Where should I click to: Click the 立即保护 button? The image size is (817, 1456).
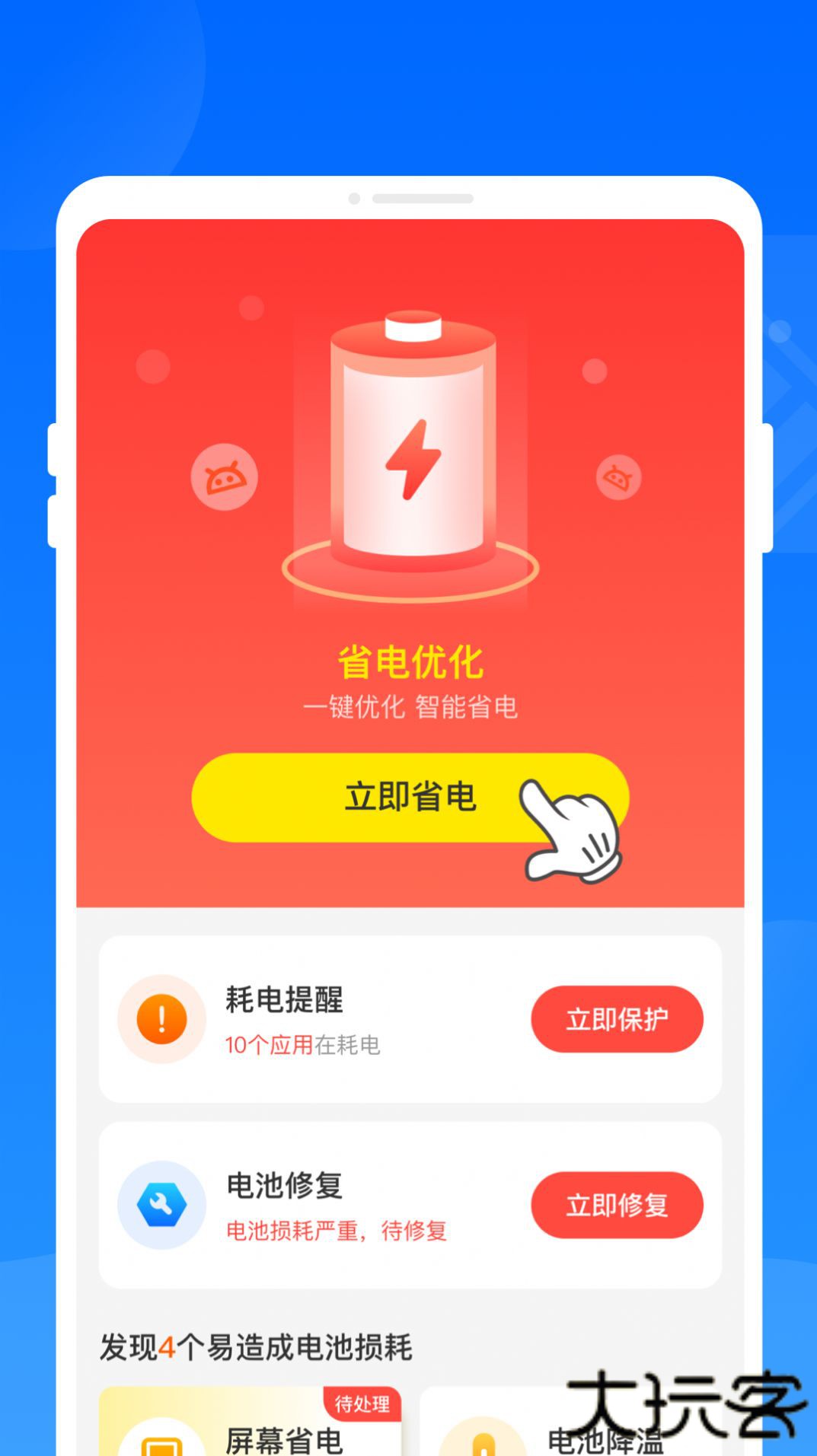click(617, 1019)
